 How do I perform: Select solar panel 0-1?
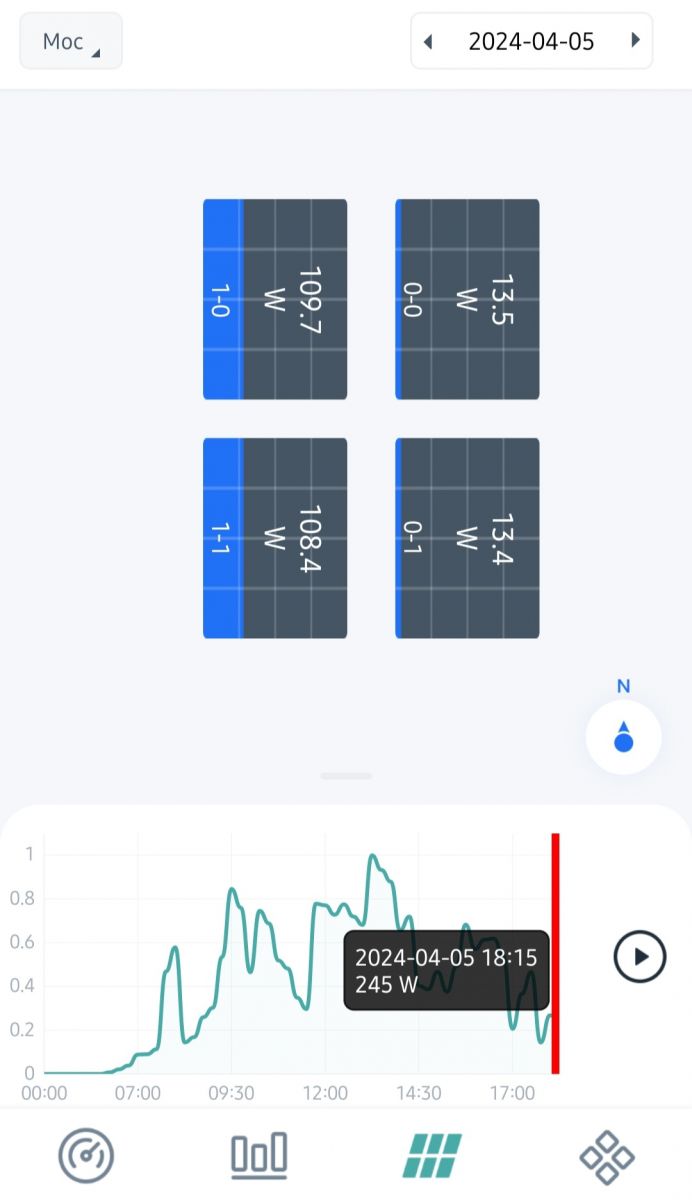pos(467,538)
